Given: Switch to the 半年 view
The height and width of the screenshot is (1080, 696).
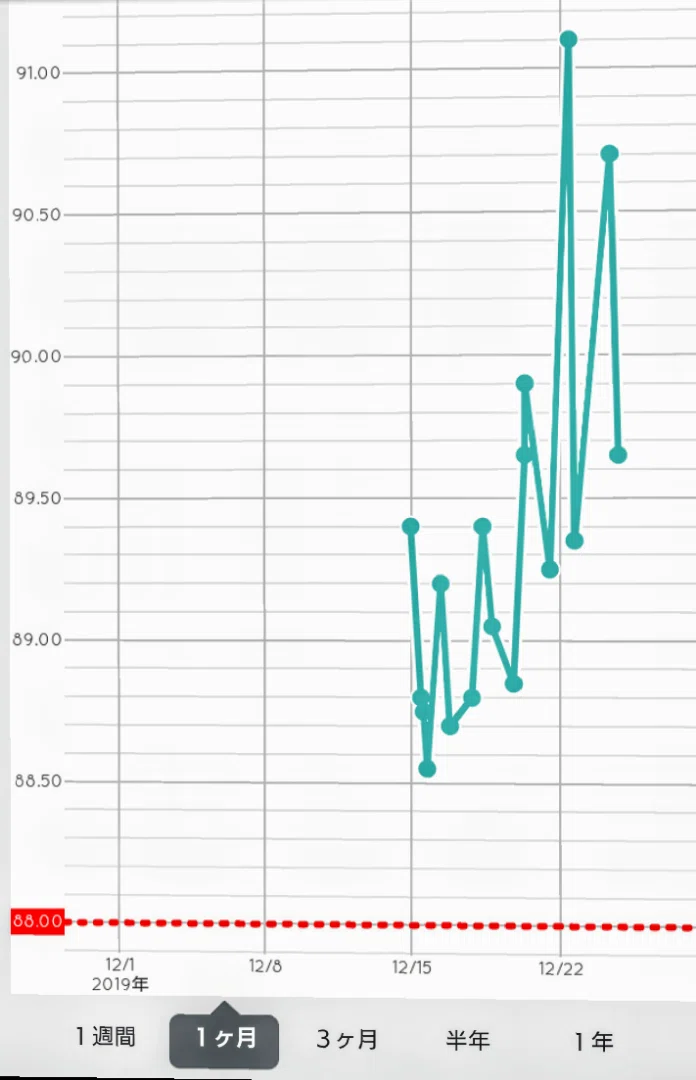Looking at the screenshot, I should (x=468, y=1040).
